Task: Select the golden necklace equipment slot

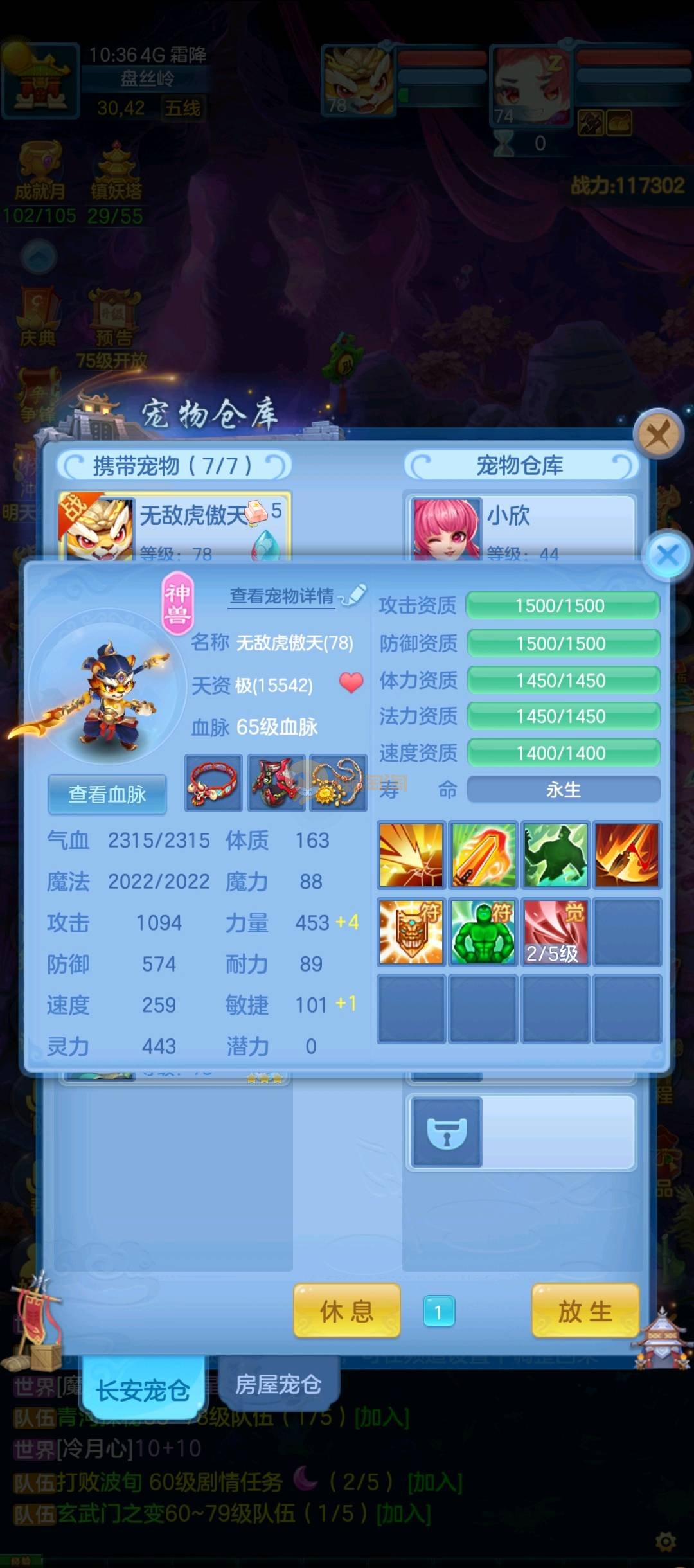Action: [338, 783]
